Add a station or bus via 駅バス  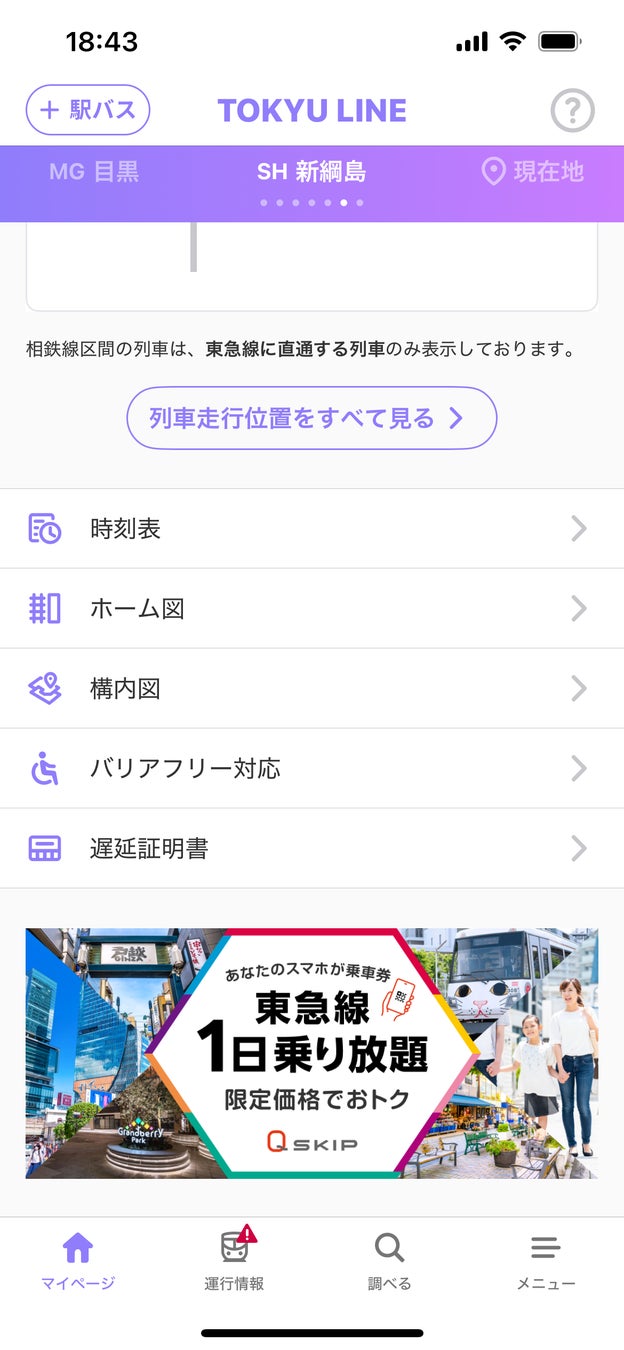[x=88, y=110]
